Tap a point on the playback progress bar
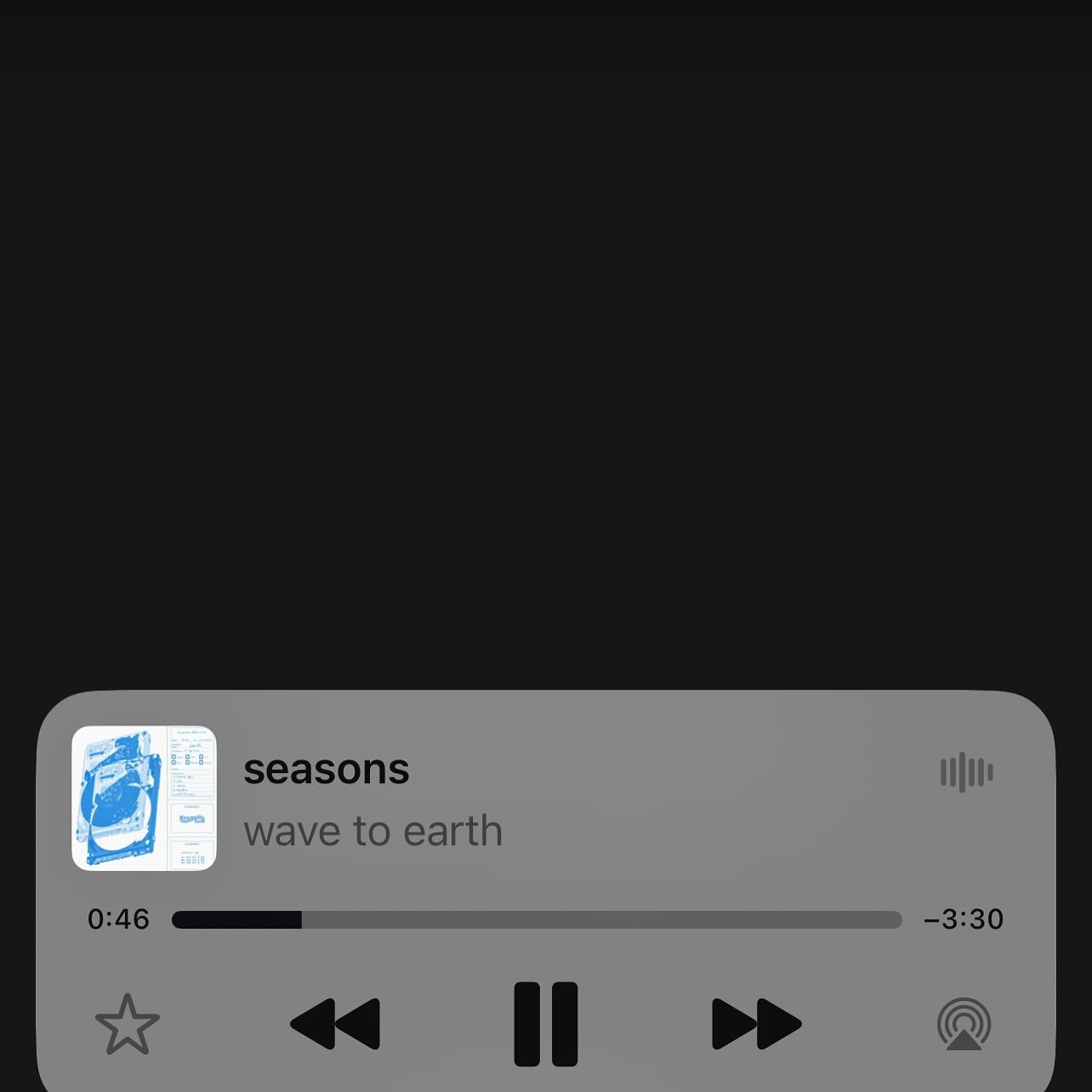This screenshot has height=1092, width=1092. tap(536, 919)
